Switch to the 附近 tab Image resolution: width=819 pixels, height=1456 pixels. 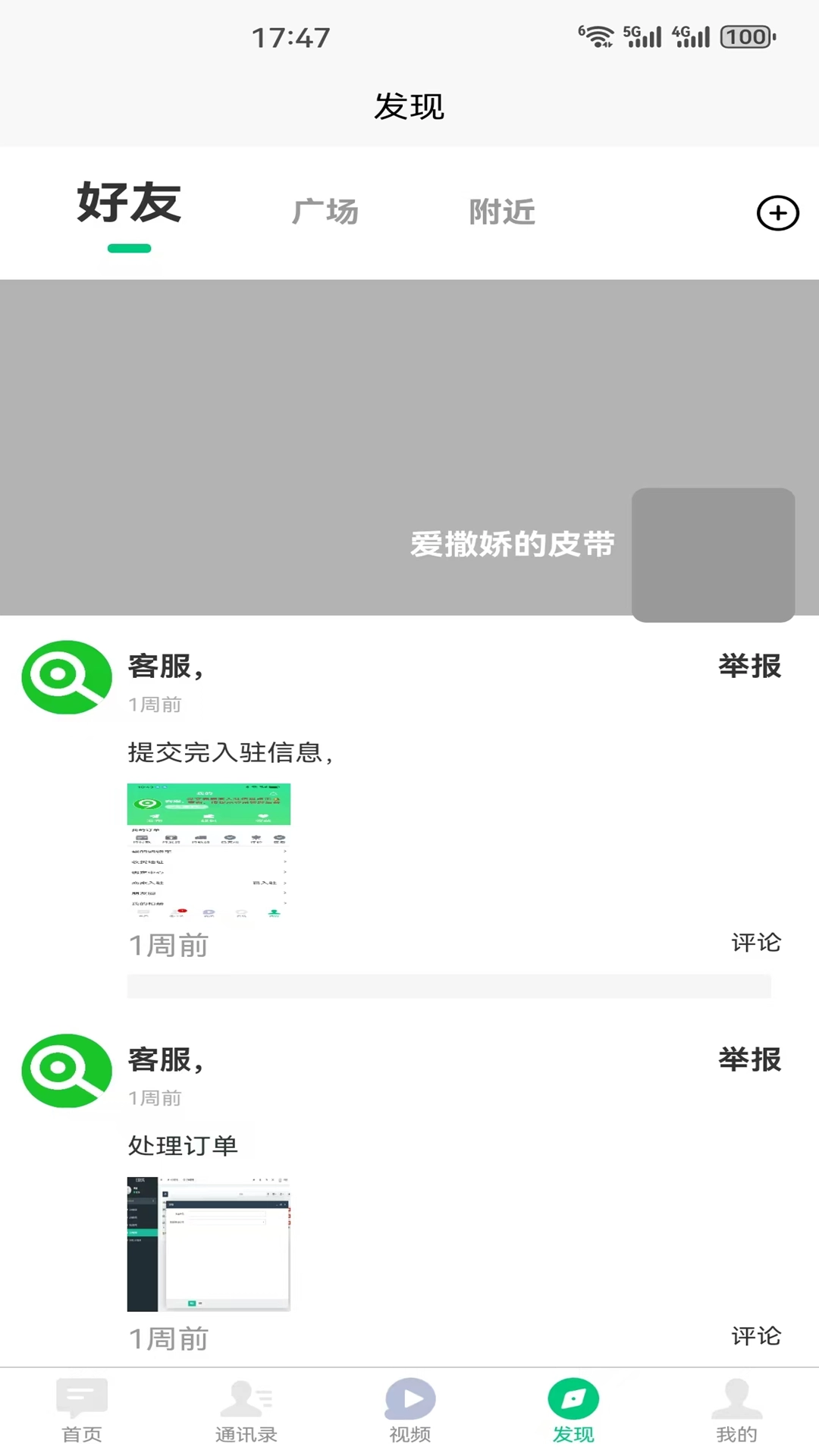pos(502,212)
